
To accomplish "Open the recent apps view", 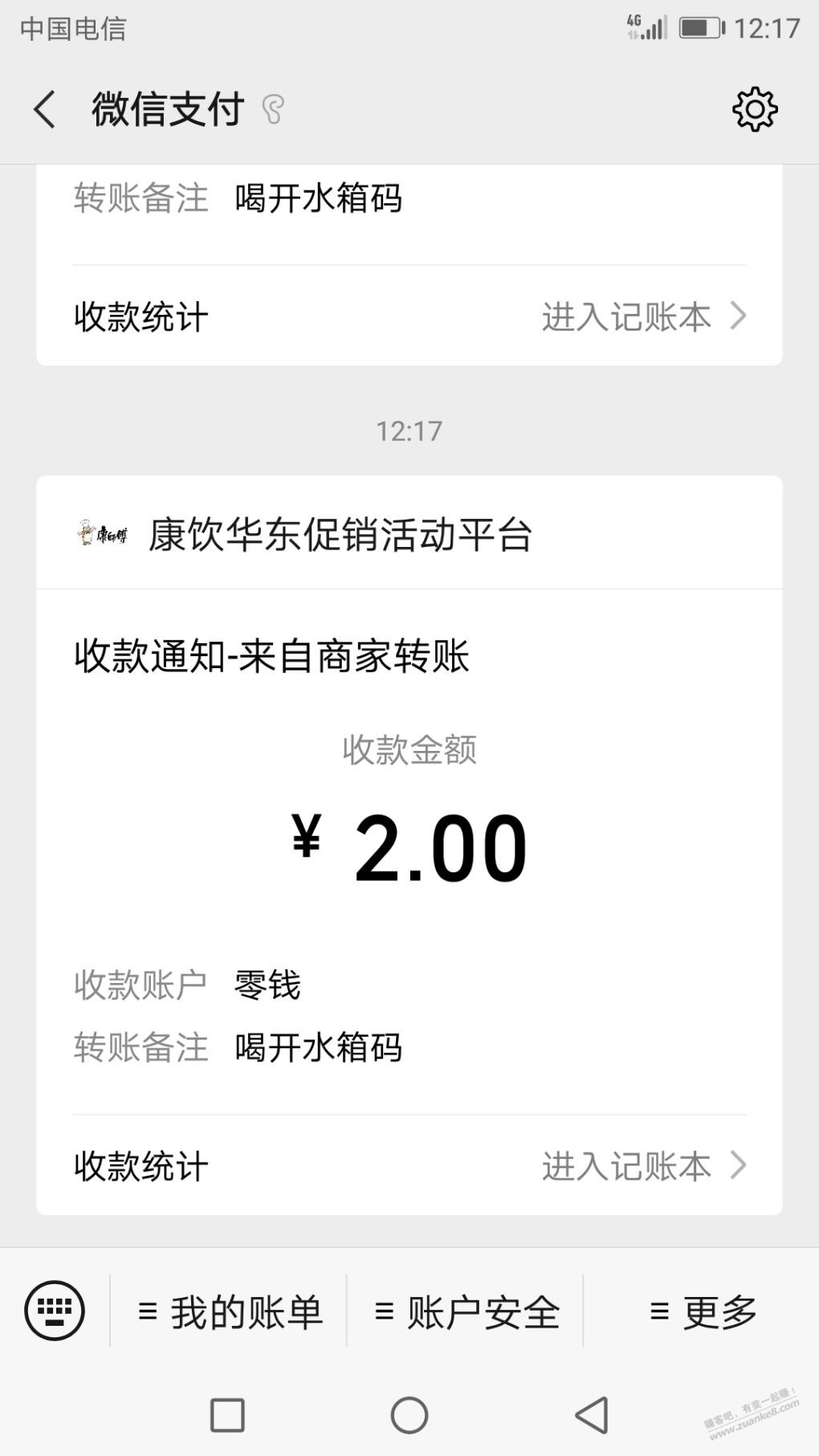I will point(227,1414).
